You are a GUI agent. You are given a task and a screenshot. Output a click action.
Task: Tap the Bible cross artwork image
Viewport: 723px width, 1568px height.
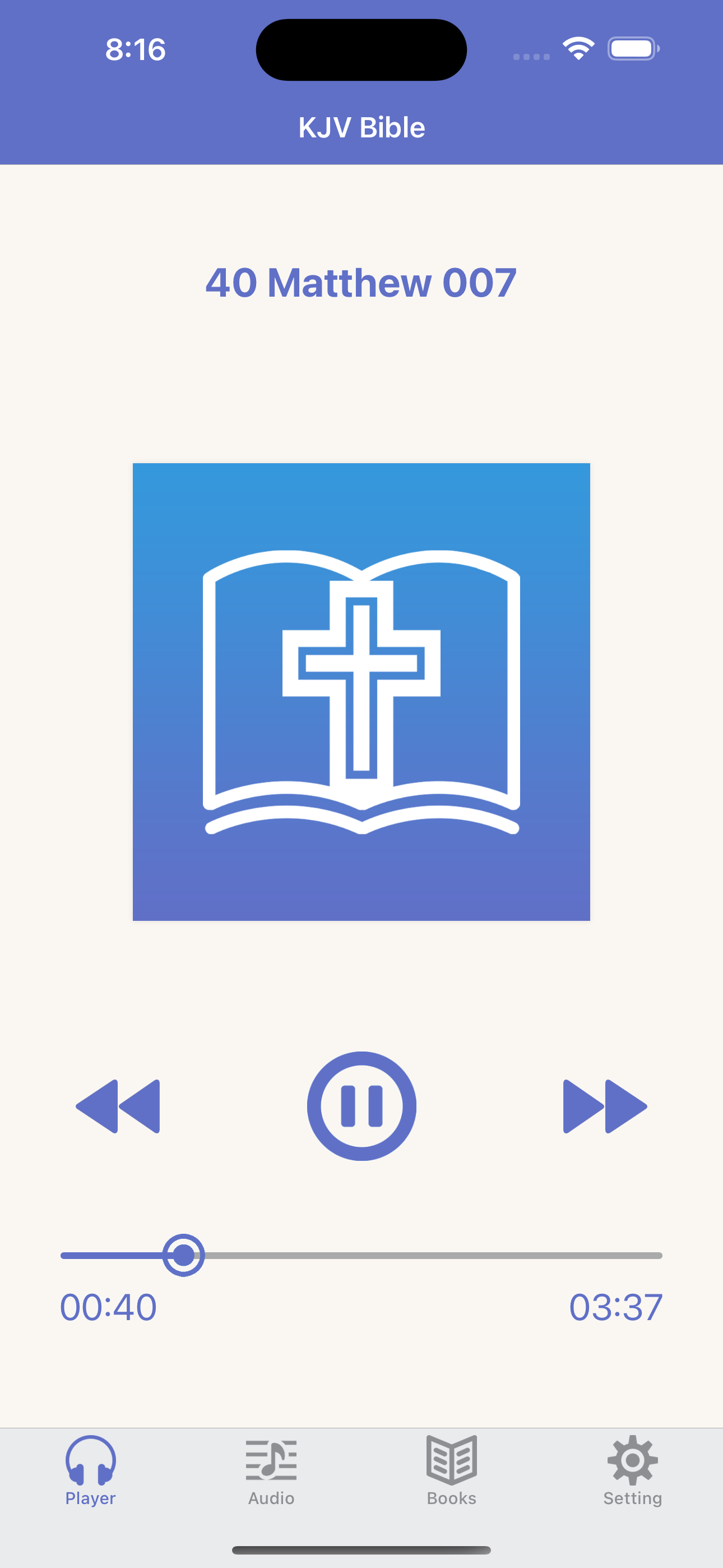coord(361,691)
